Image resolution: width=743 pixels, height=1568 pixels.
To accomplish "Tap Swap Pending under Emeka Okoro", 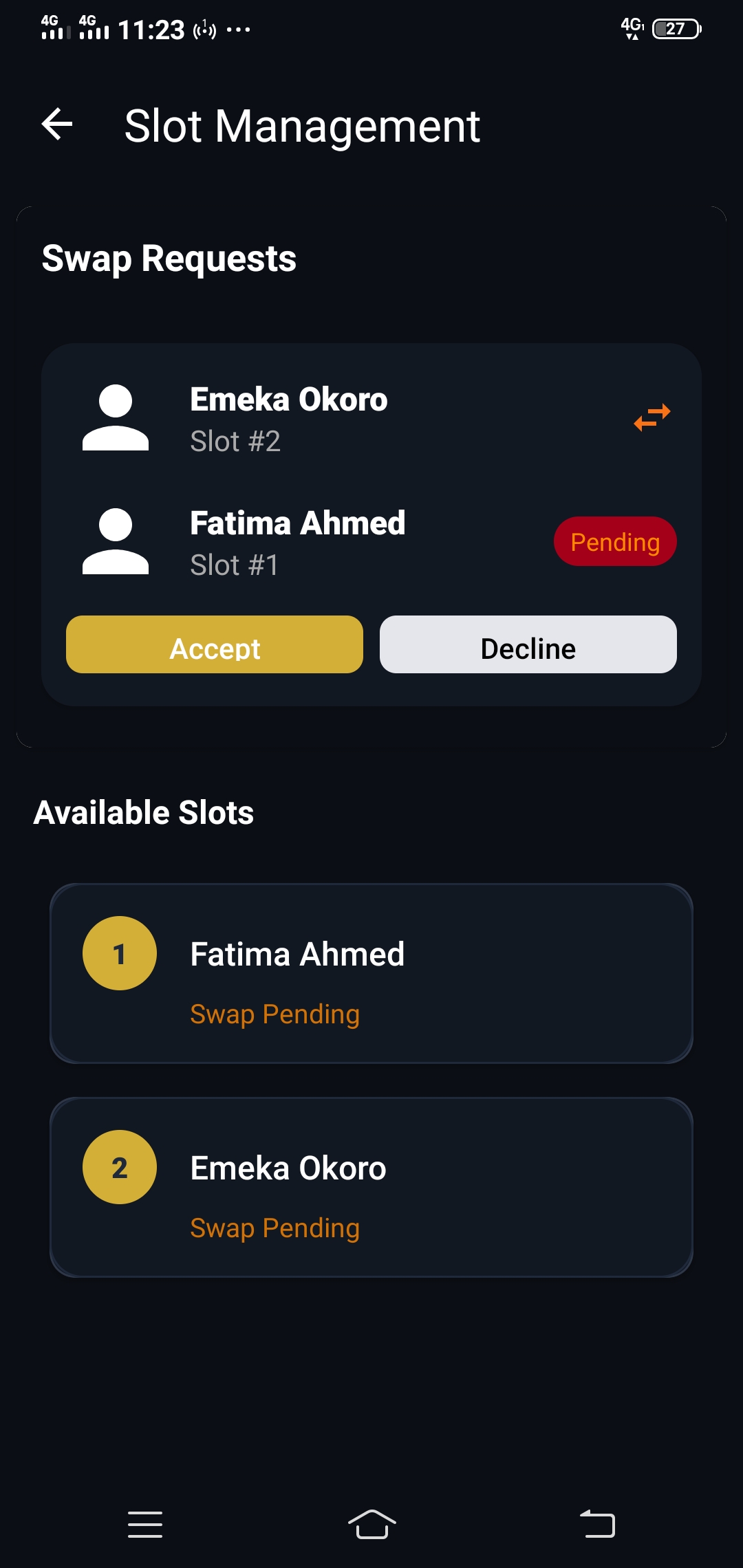I will [x=274, y=1228].
